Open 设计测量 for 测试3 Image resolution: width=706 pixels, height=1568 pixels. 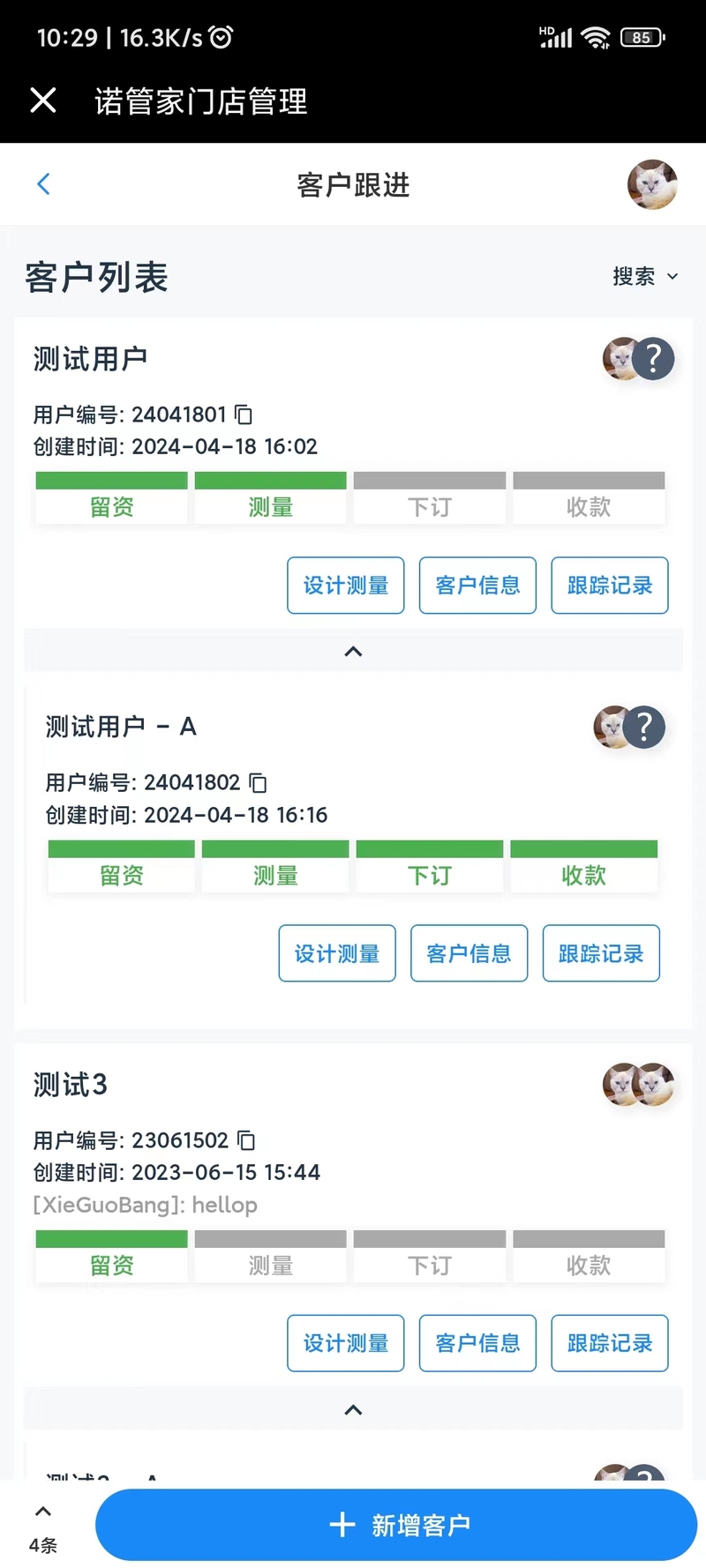(x=346, y=1343)
